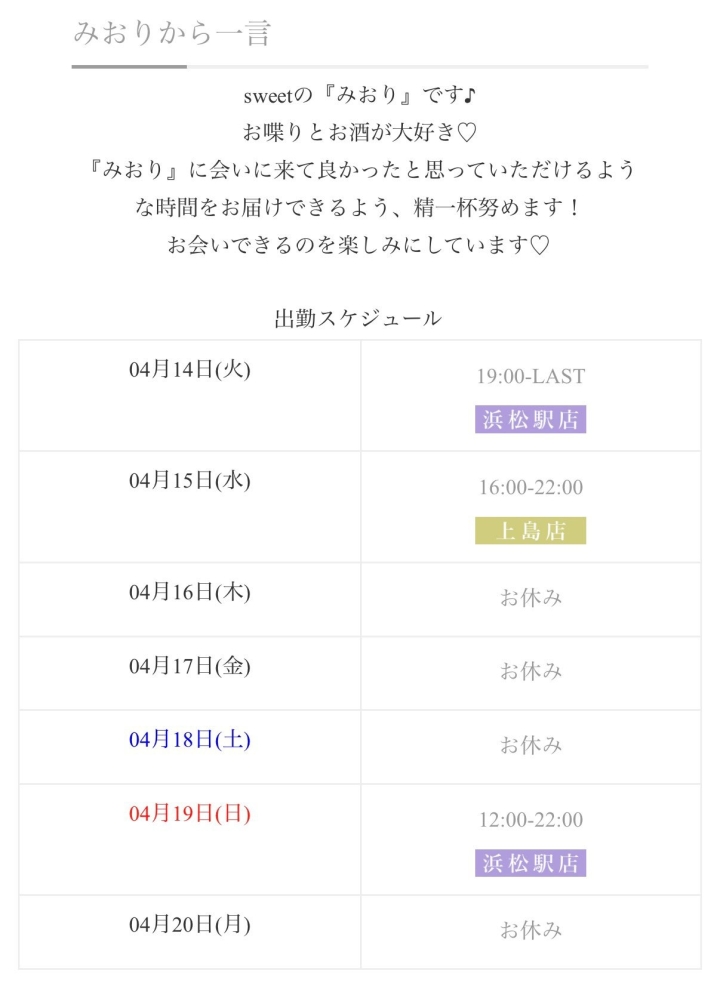Open 浜松駅店 badge on 04月19日 row
This screenshot has width=720, height=989.
530,863
